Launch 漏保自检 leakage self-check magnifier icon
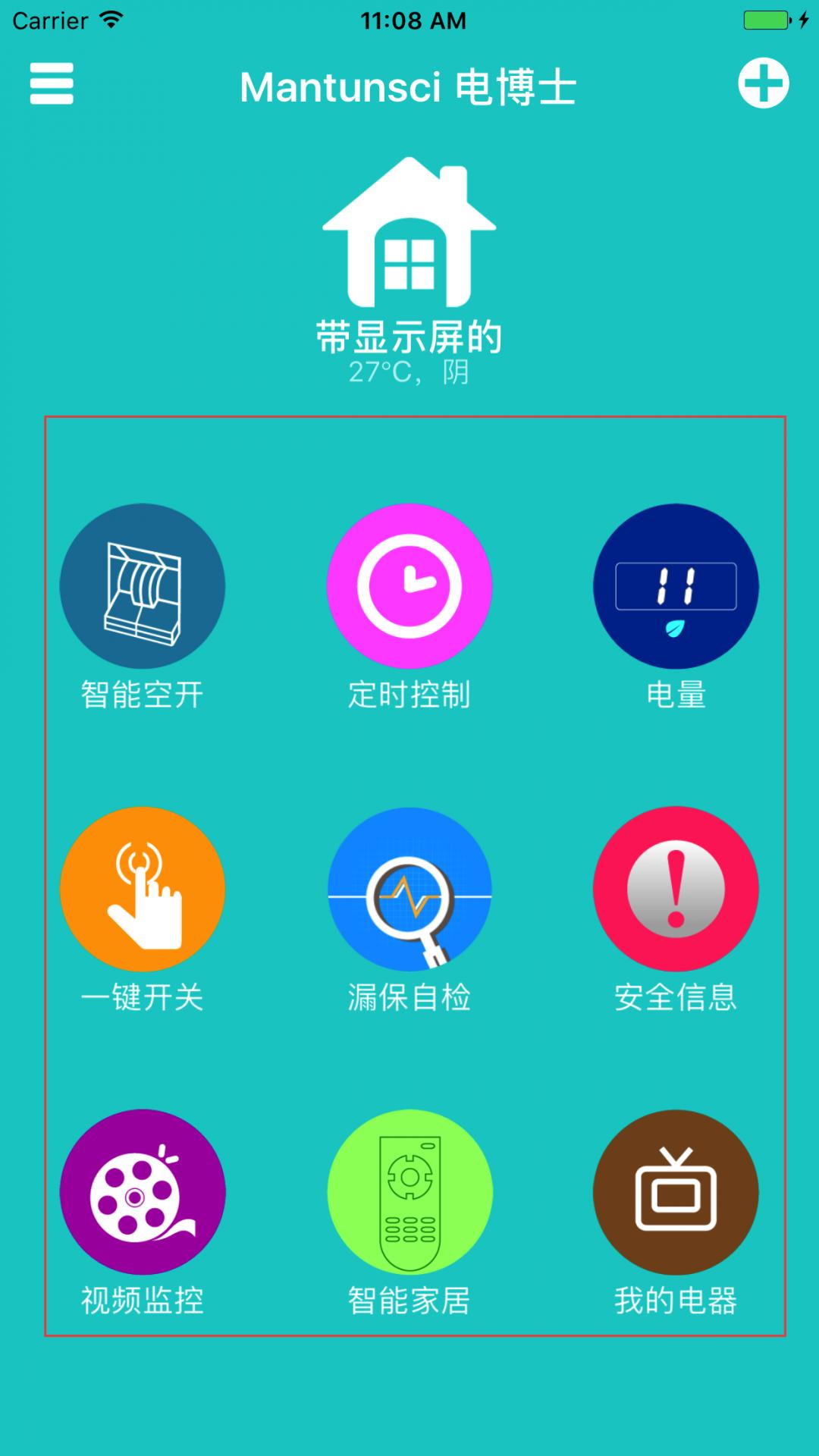This screenshot has width=819, height=1456. (409, 889)
